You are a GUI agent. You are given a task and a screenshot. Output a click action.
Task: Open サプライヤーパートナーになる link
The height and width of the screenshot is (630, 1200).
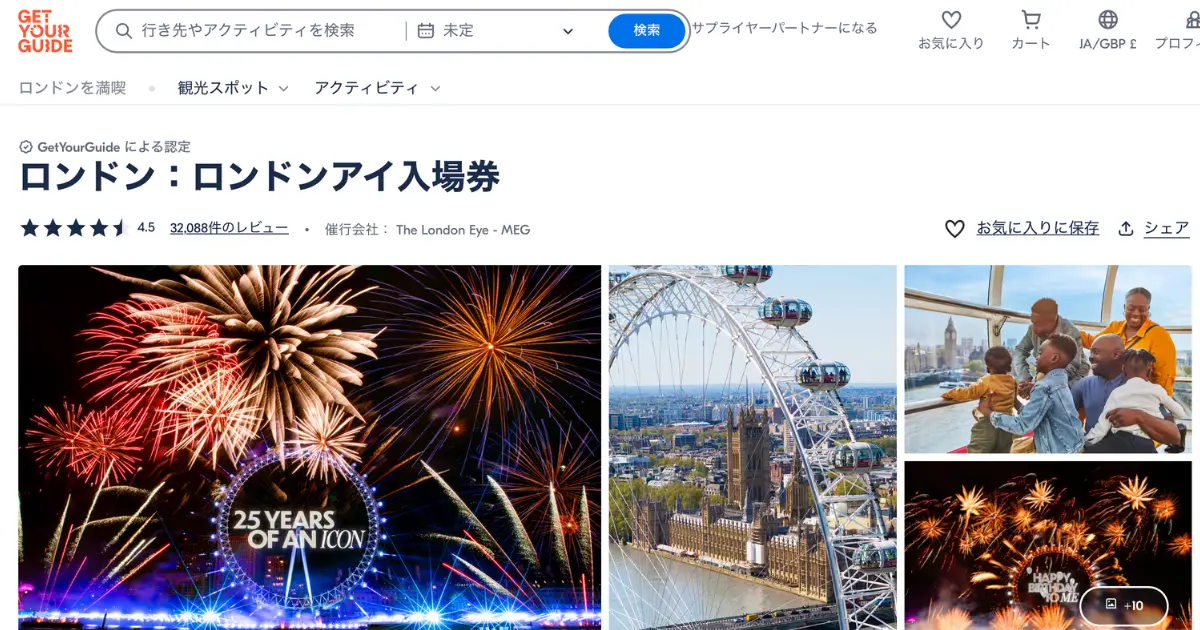point(784,28)
